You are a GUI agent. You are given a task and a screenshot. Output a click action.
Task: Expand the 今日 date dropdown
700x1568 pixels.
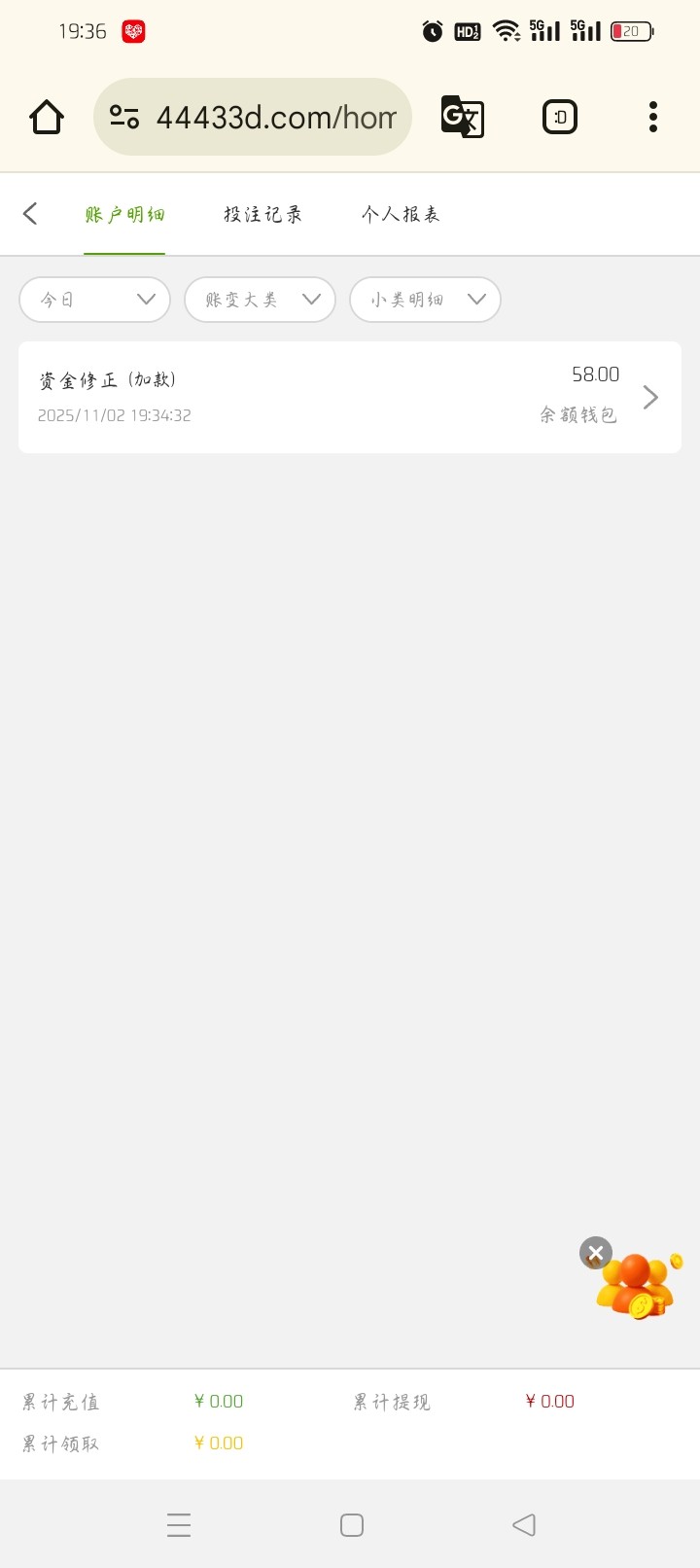pos(95,300)
